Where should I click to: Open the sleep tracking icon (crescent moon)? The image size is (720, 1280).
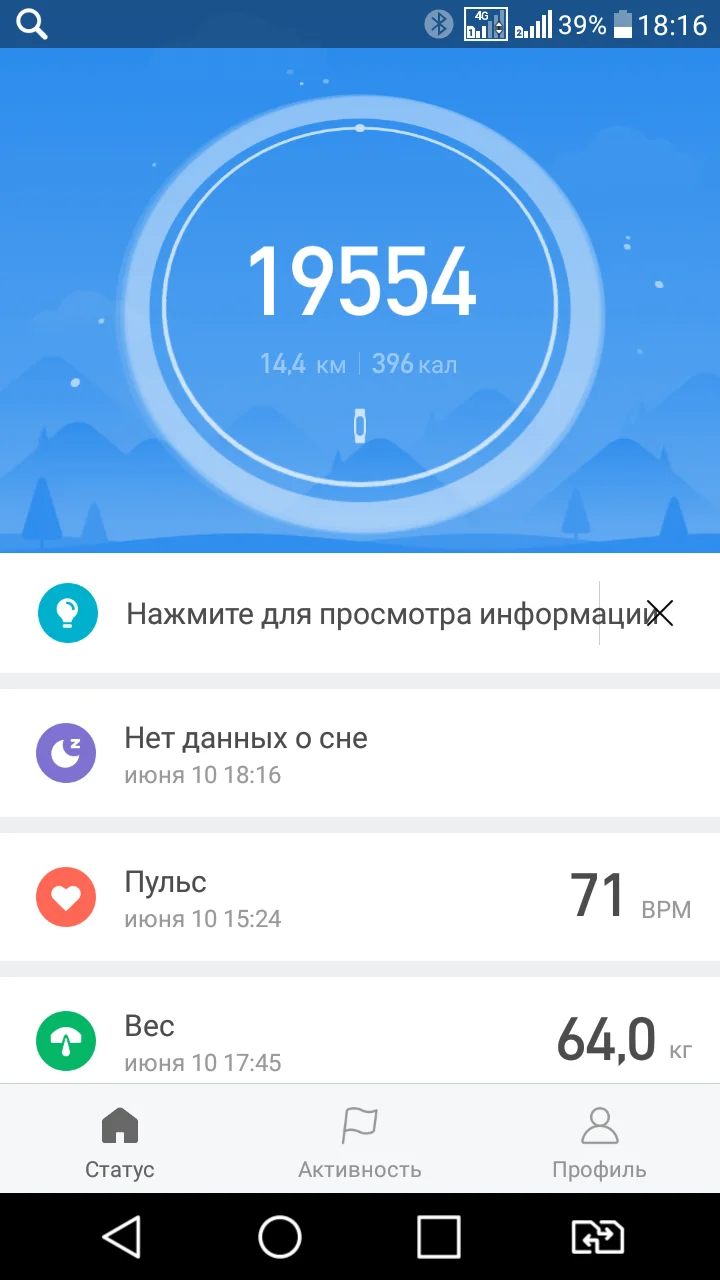[66, 752]
